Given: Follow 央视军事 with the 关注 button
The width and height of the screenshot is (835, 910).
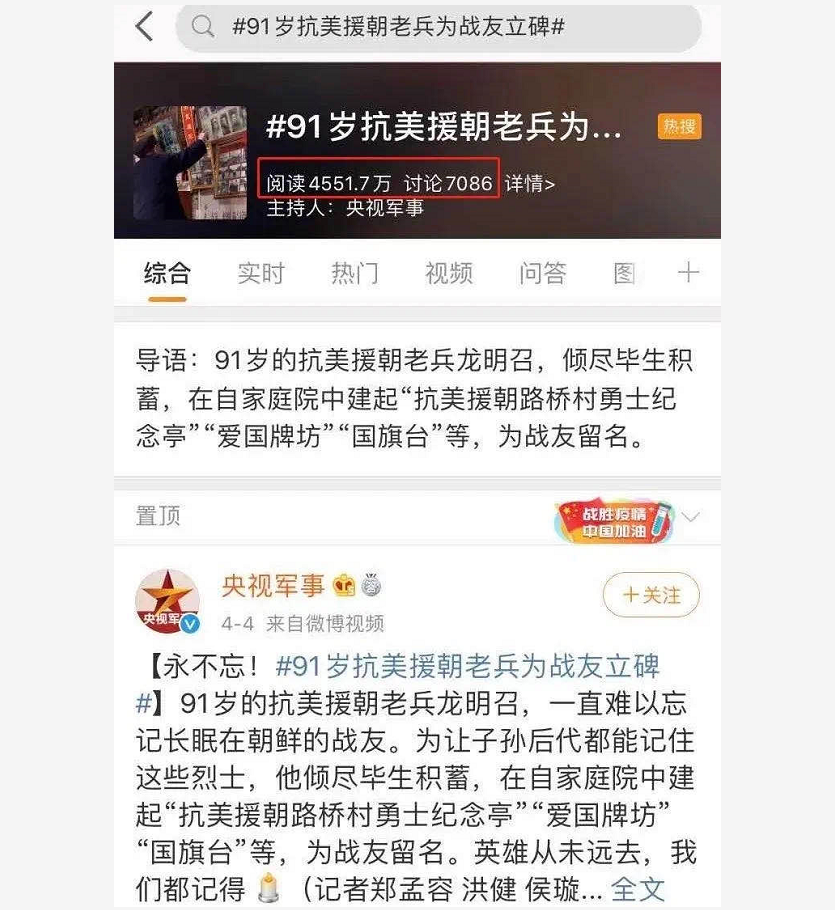Looking at the screenshot, I should 651,595.
